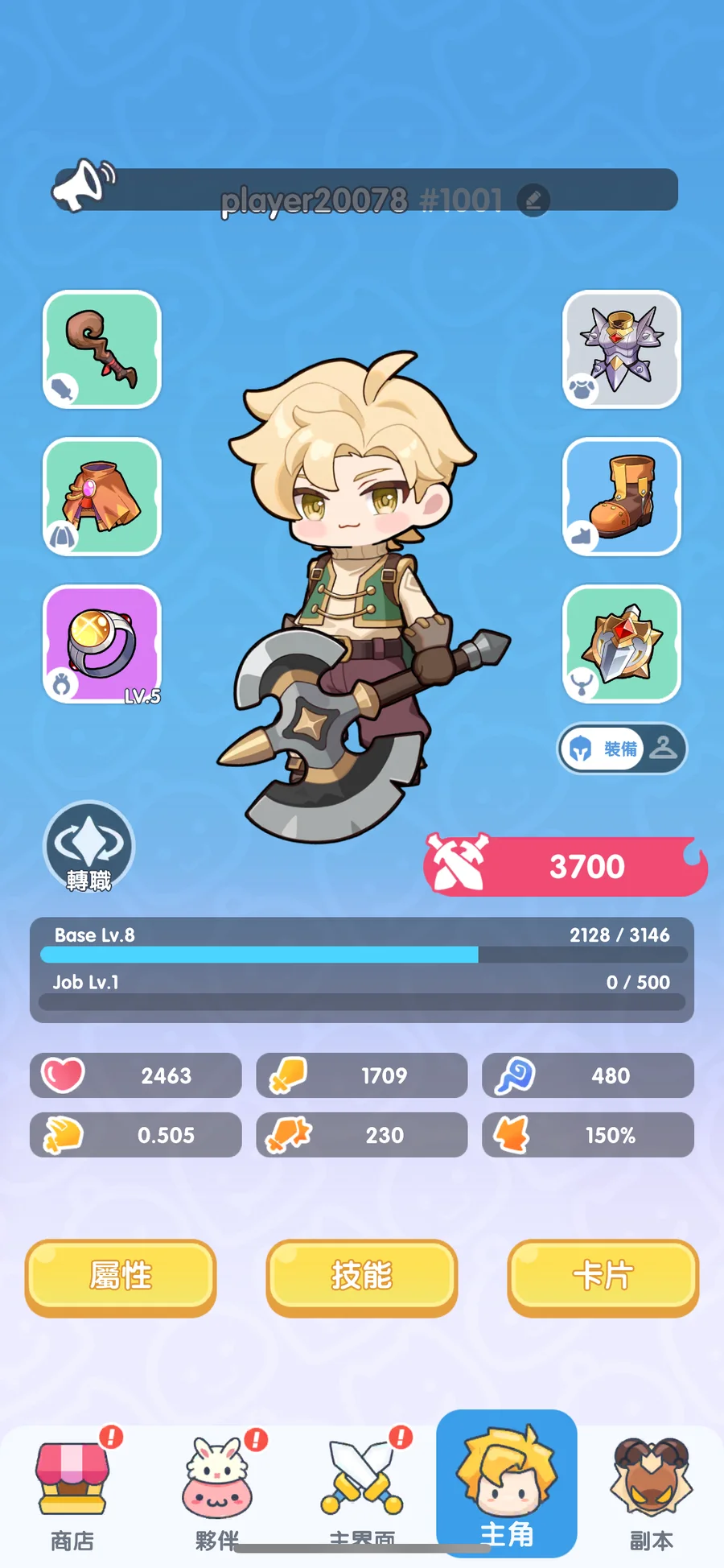Open the 屬性 attributes panel
This screenshot has height=1568, width=724.
(121, 1277)
